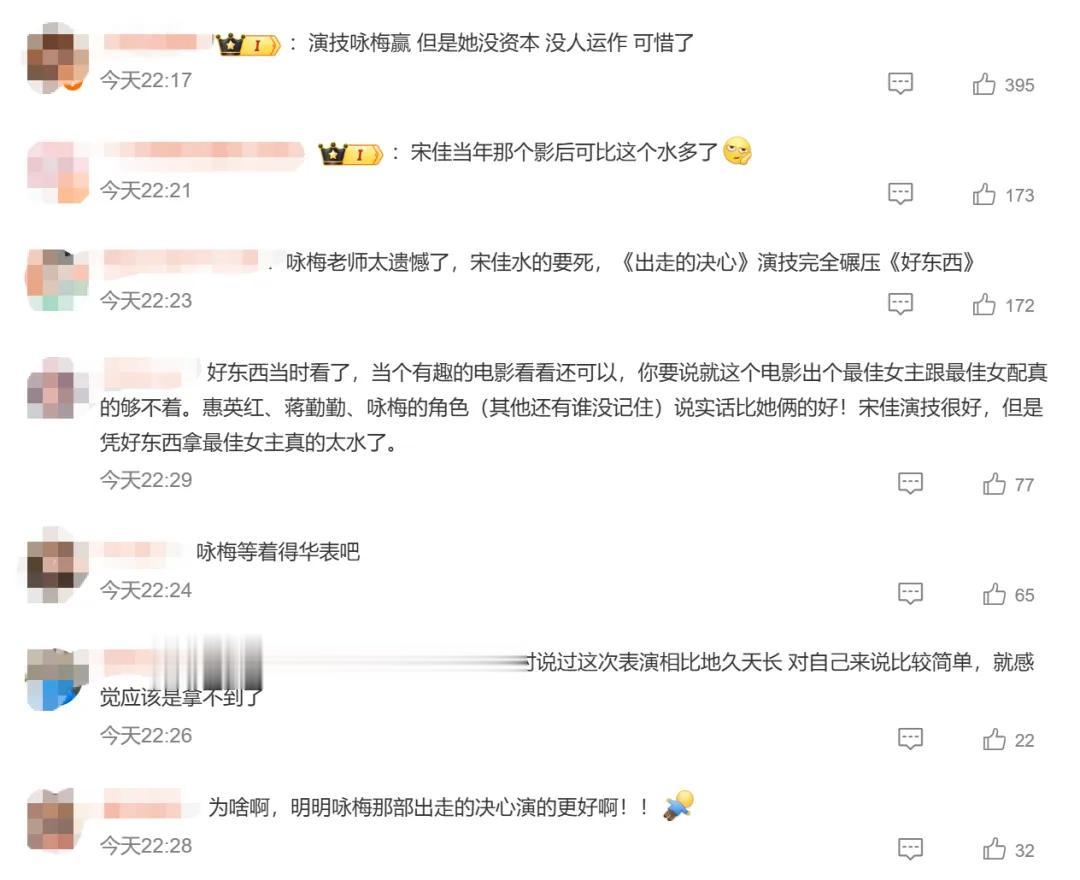Viewport: 1080px width, 880px height.
Task: Reply to the comment posted at 22:26
Action: [x=910, y=739]
